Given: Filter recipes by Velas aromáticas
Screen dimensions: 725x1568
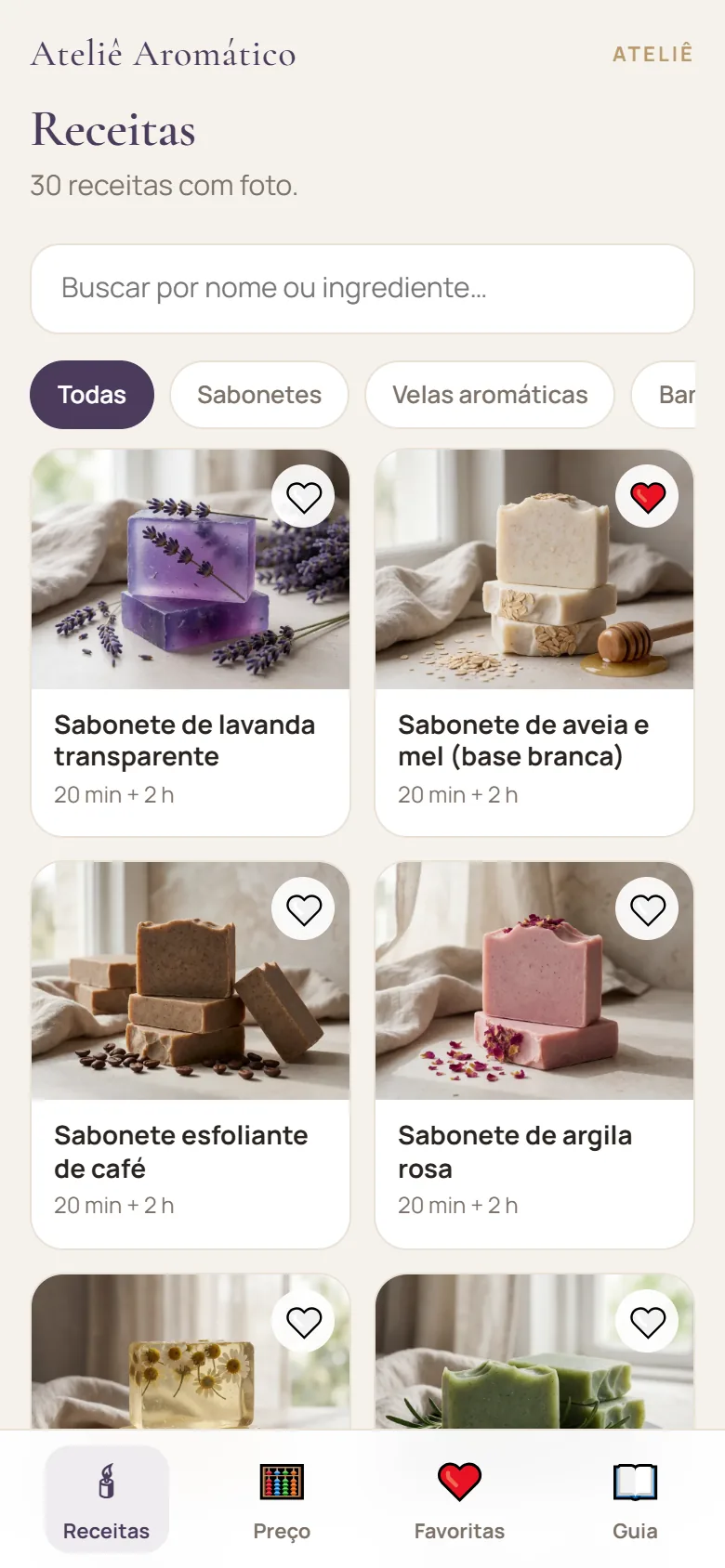Looking at the screenshot, I should point(490,395).
